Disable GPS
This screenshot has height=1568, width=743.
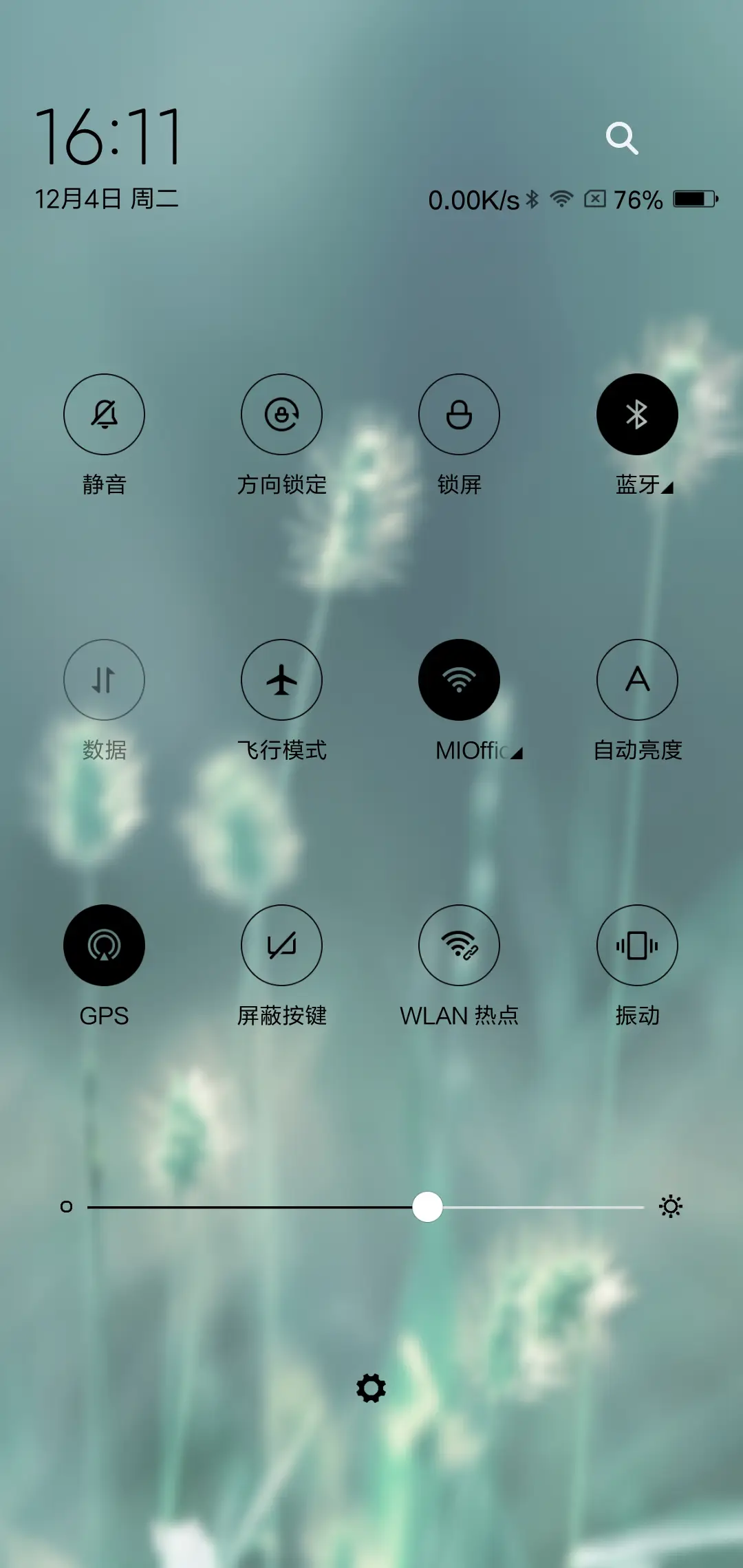pos(104,946)
